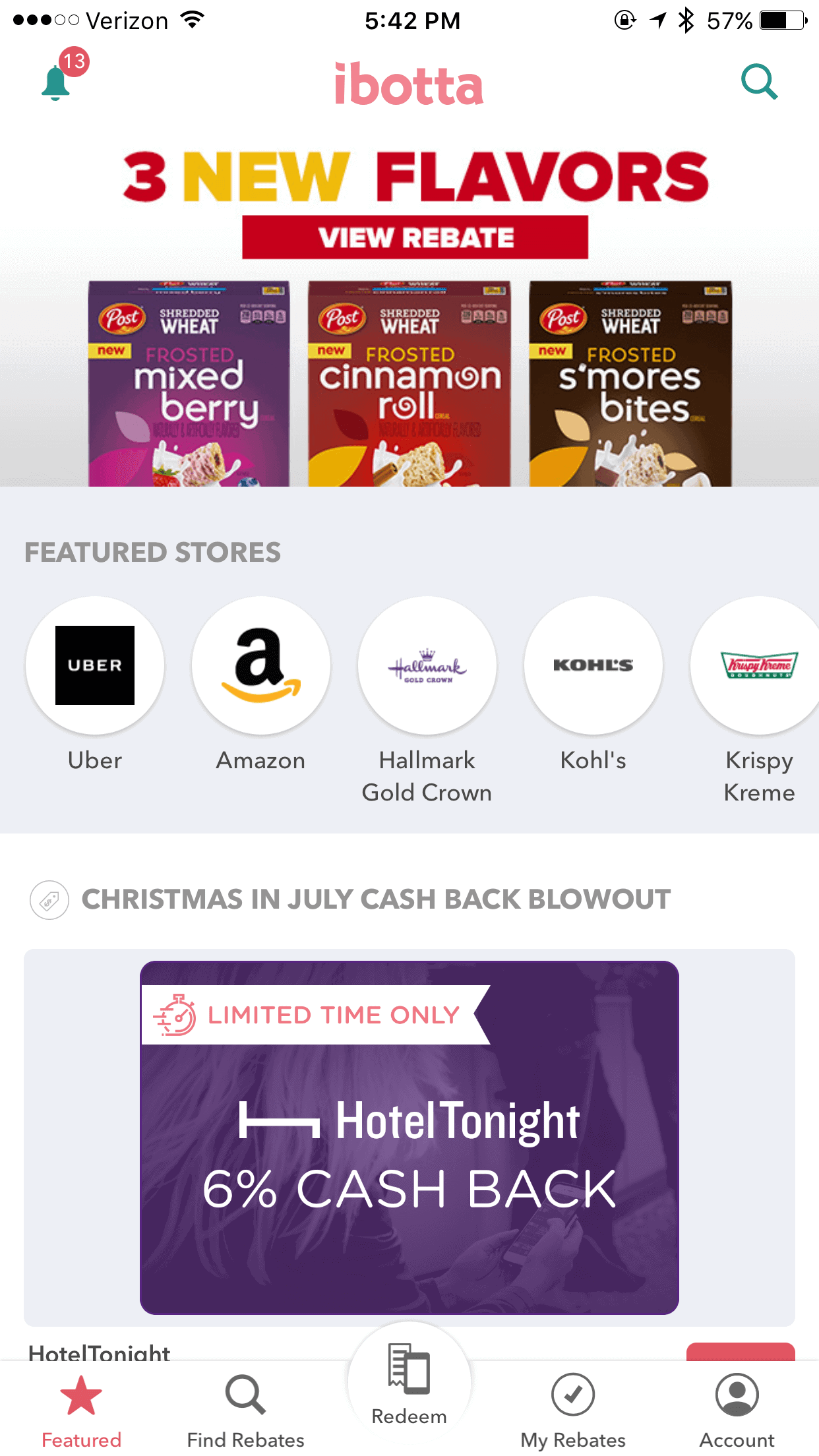Open the HotelTonight 6% cash back offer
The height and width of the screenshot is (1456, 819).
(409, 1137)
